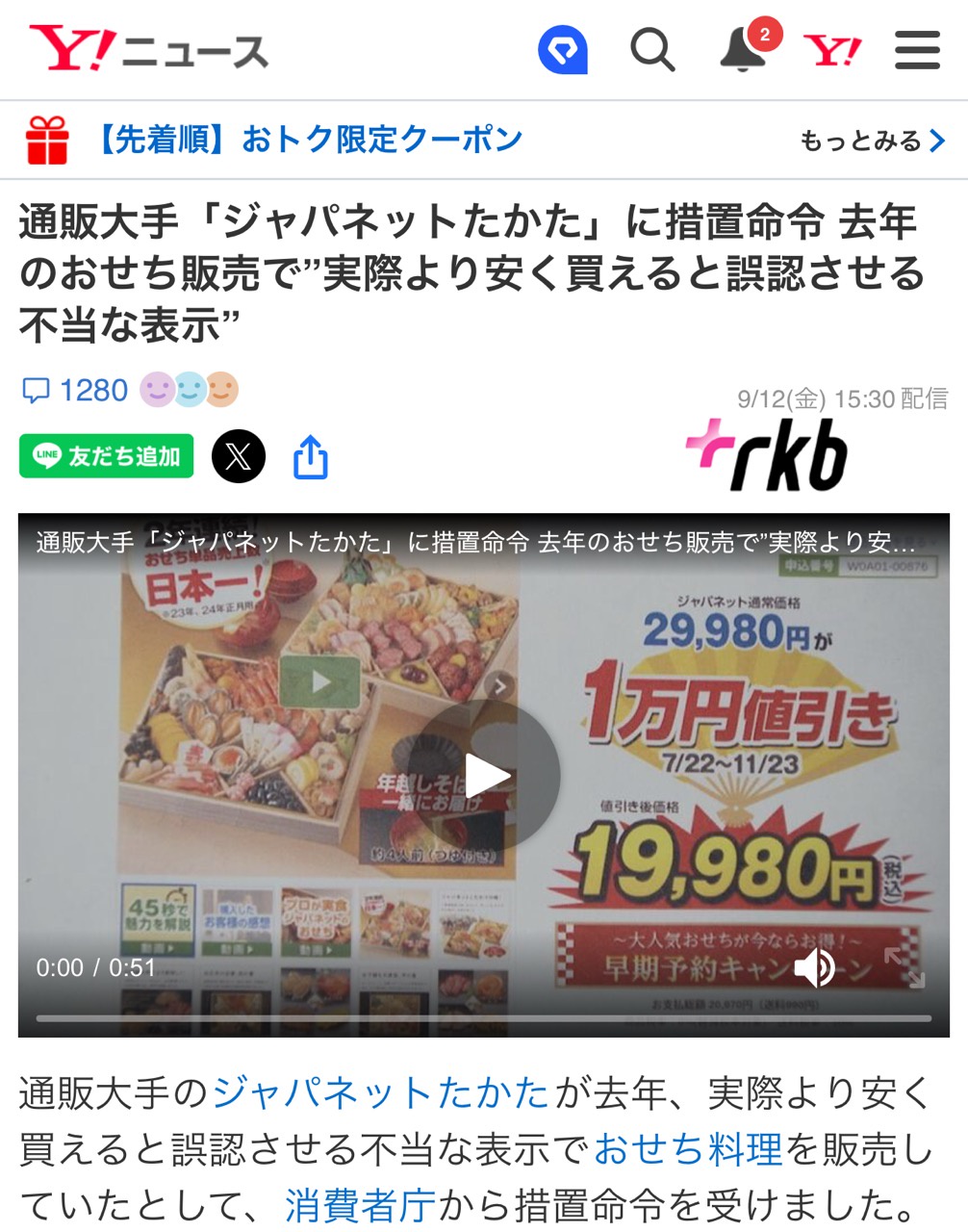Open the おせち料理 link
The height and width of the screenshot is (1232, 968).
(x=688, y=1149)
